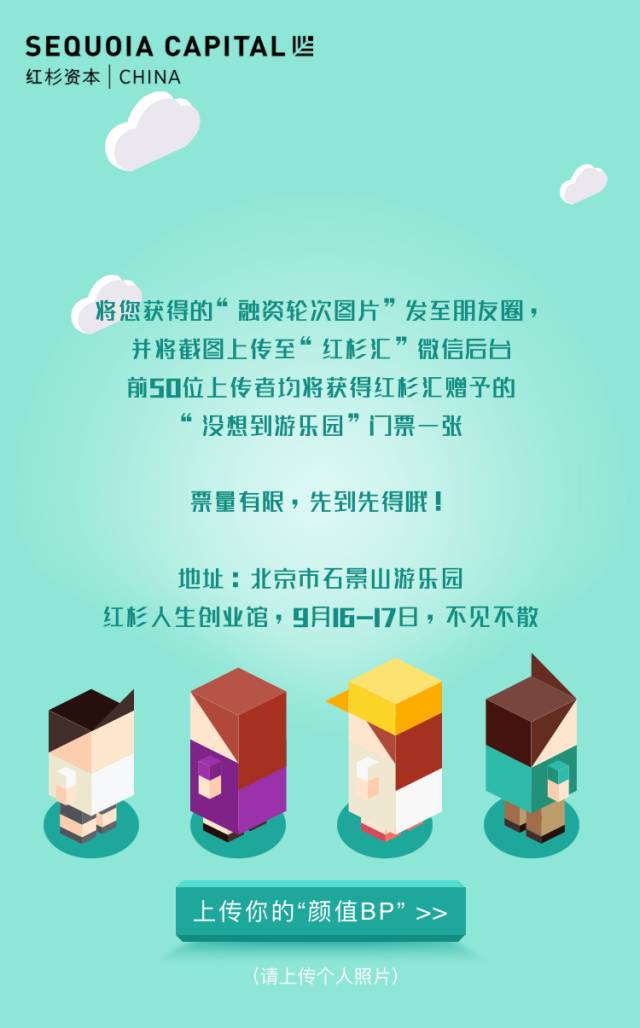Tap the 上传你的“颜值BP” button
This screenshot has height=1028, width=640.
tap(321, 911)
